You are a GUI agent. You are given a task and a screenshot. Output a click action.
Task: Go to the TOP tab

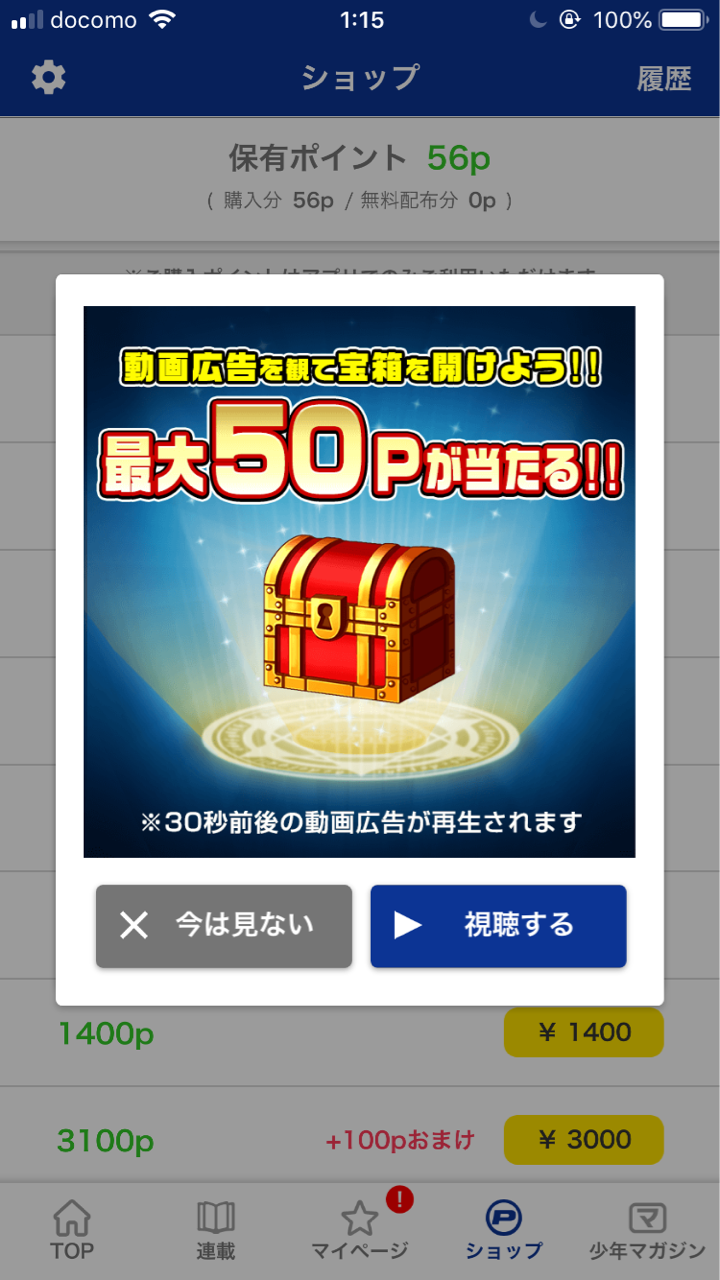72,1230
